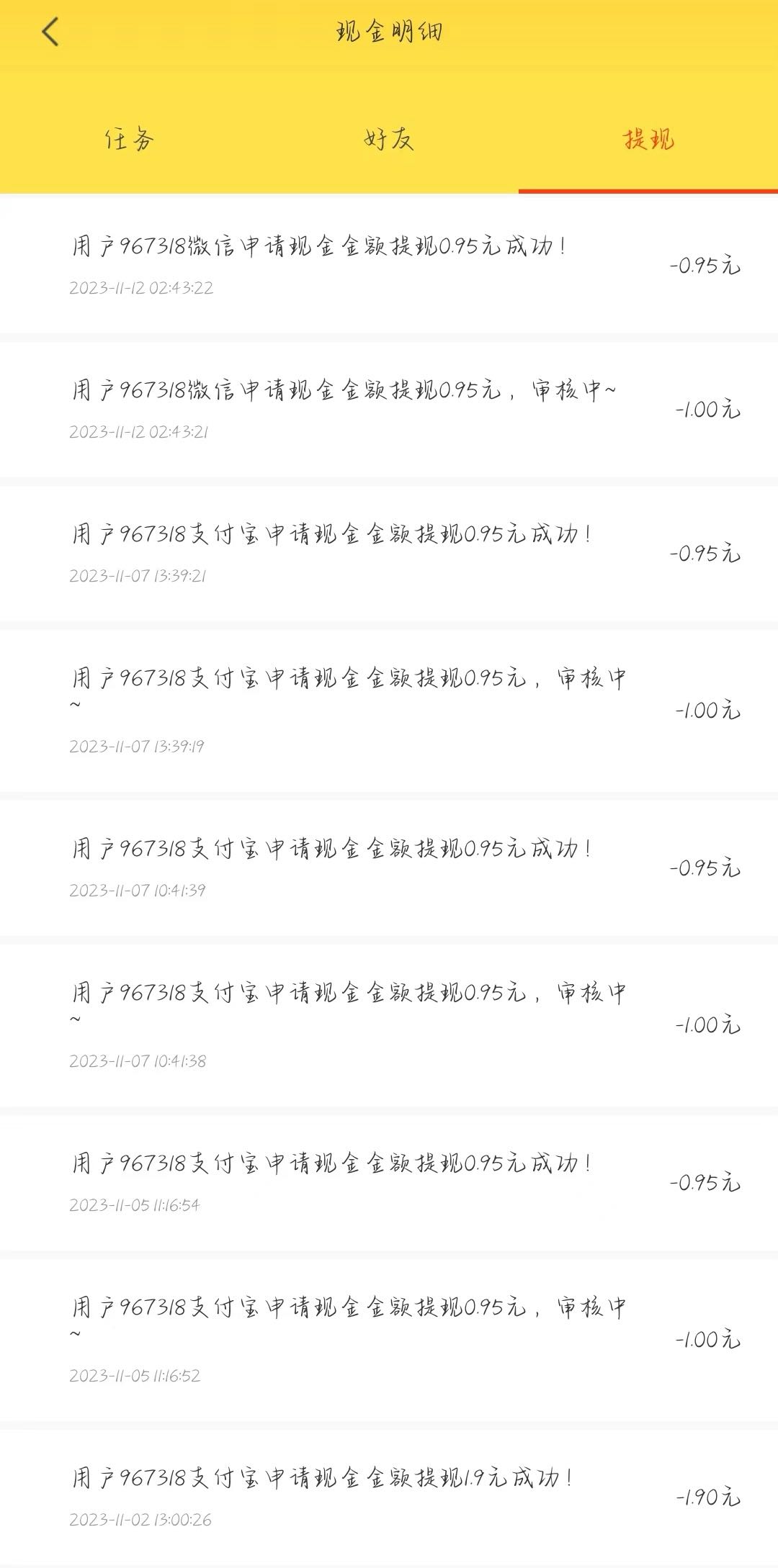Select the 提现 tab
The image size is (778, 1568).
point(648,139)
